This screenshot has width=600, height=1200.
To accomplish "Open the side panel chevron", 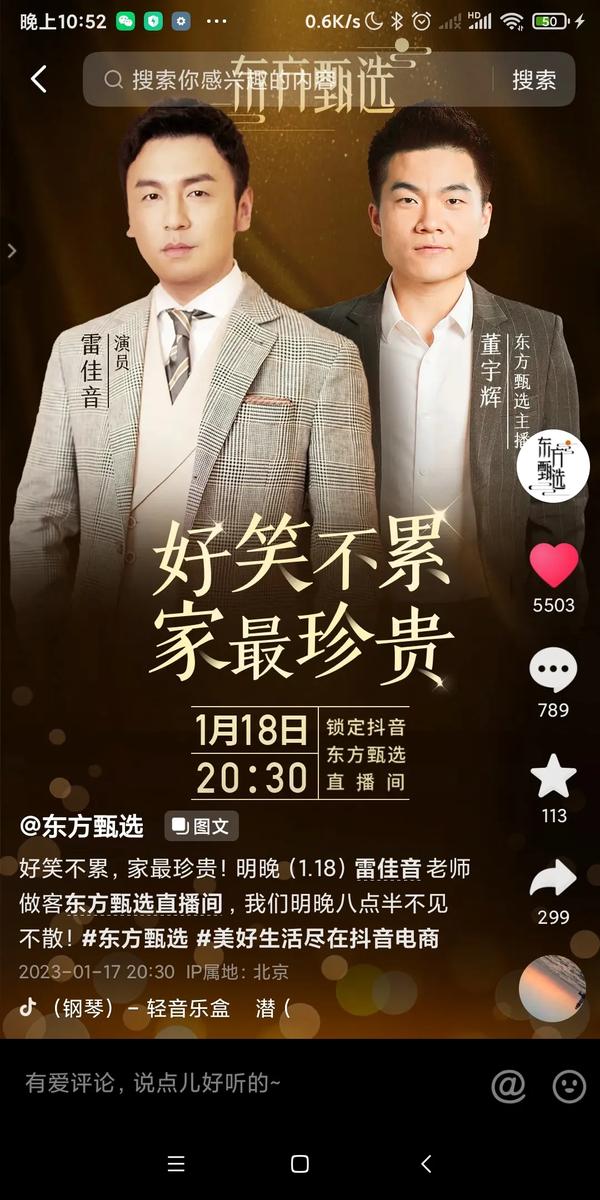I will [x=12, y=251].
